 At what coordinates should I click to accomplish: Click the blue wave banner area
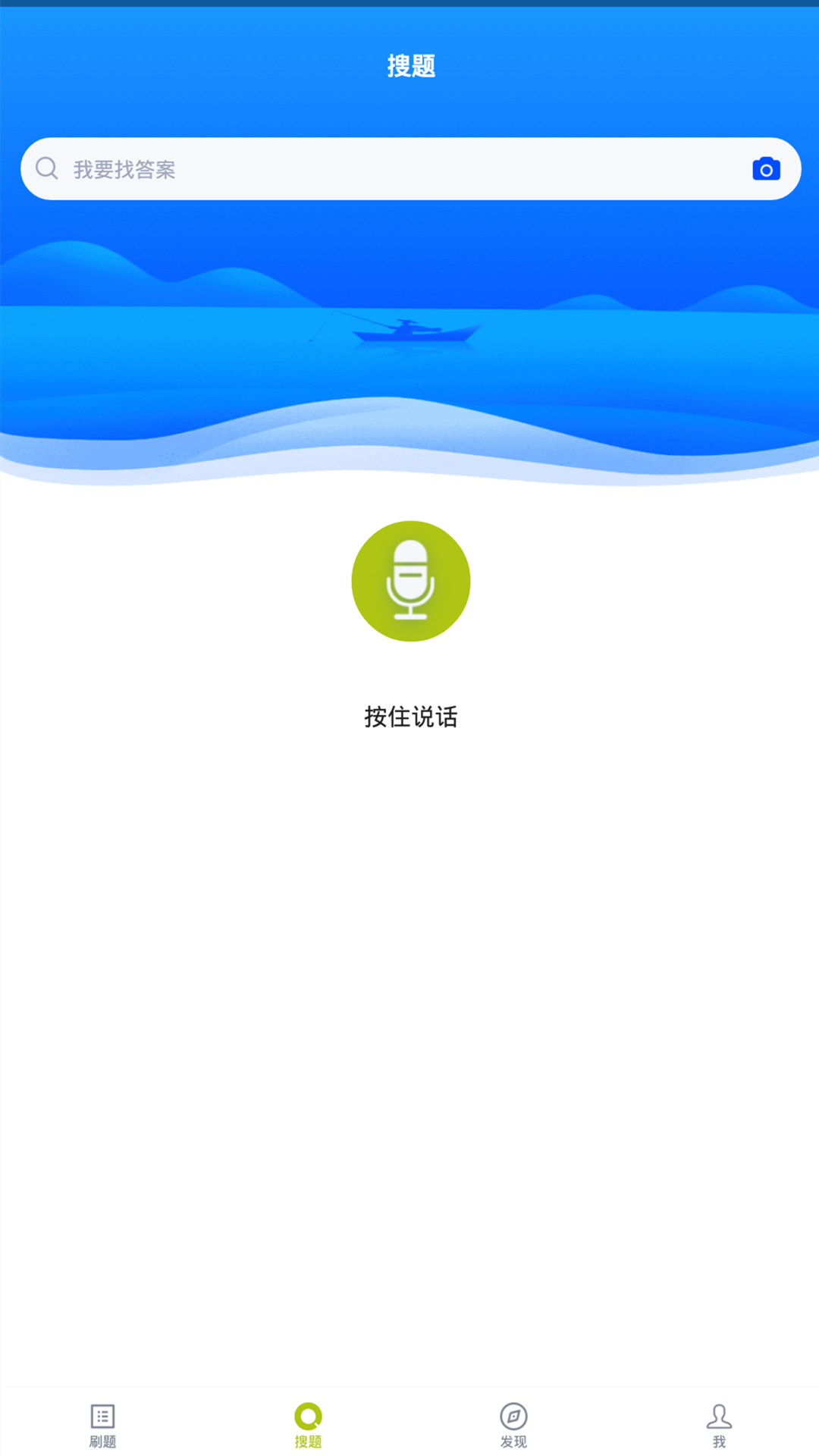(409, 394)
